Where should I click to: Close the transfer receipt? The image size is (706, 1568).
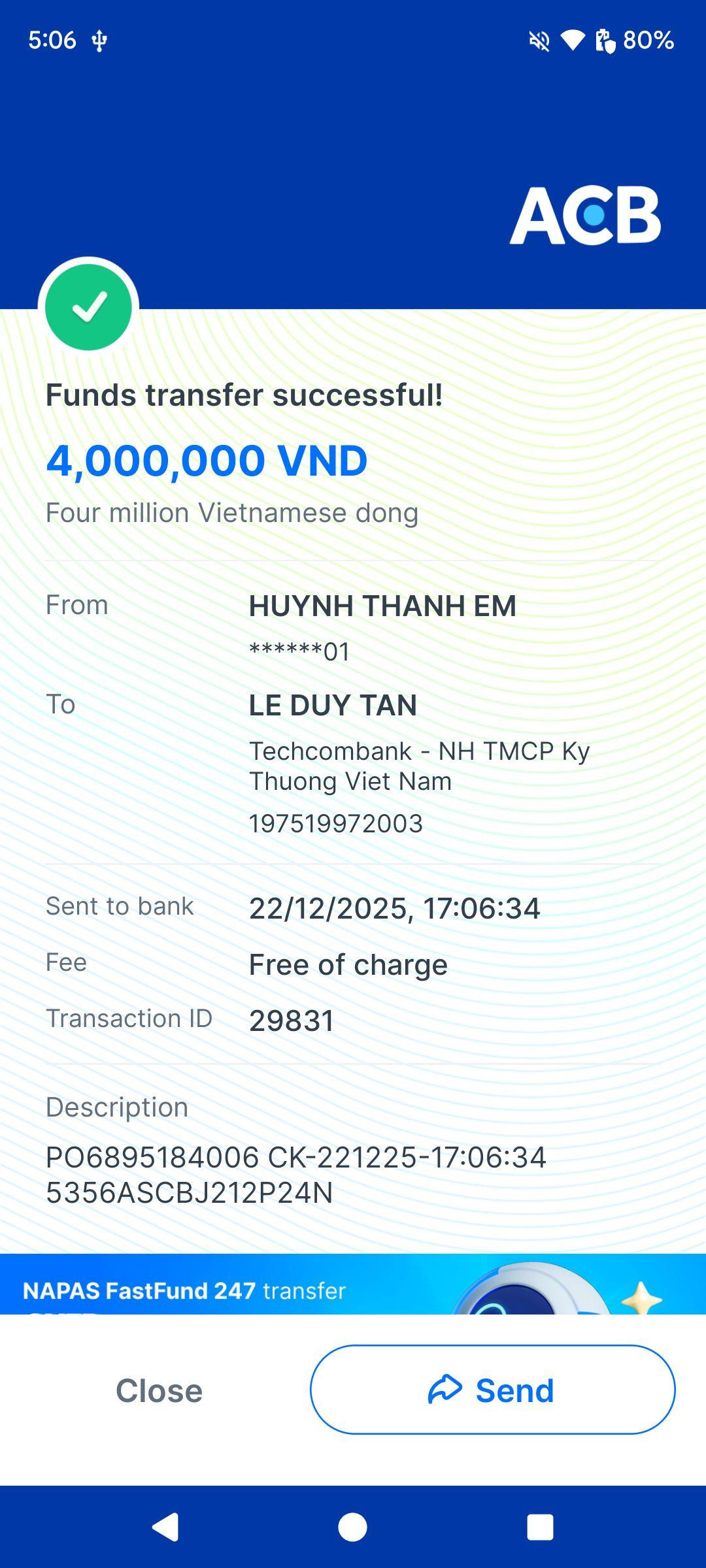(159, 1390)
